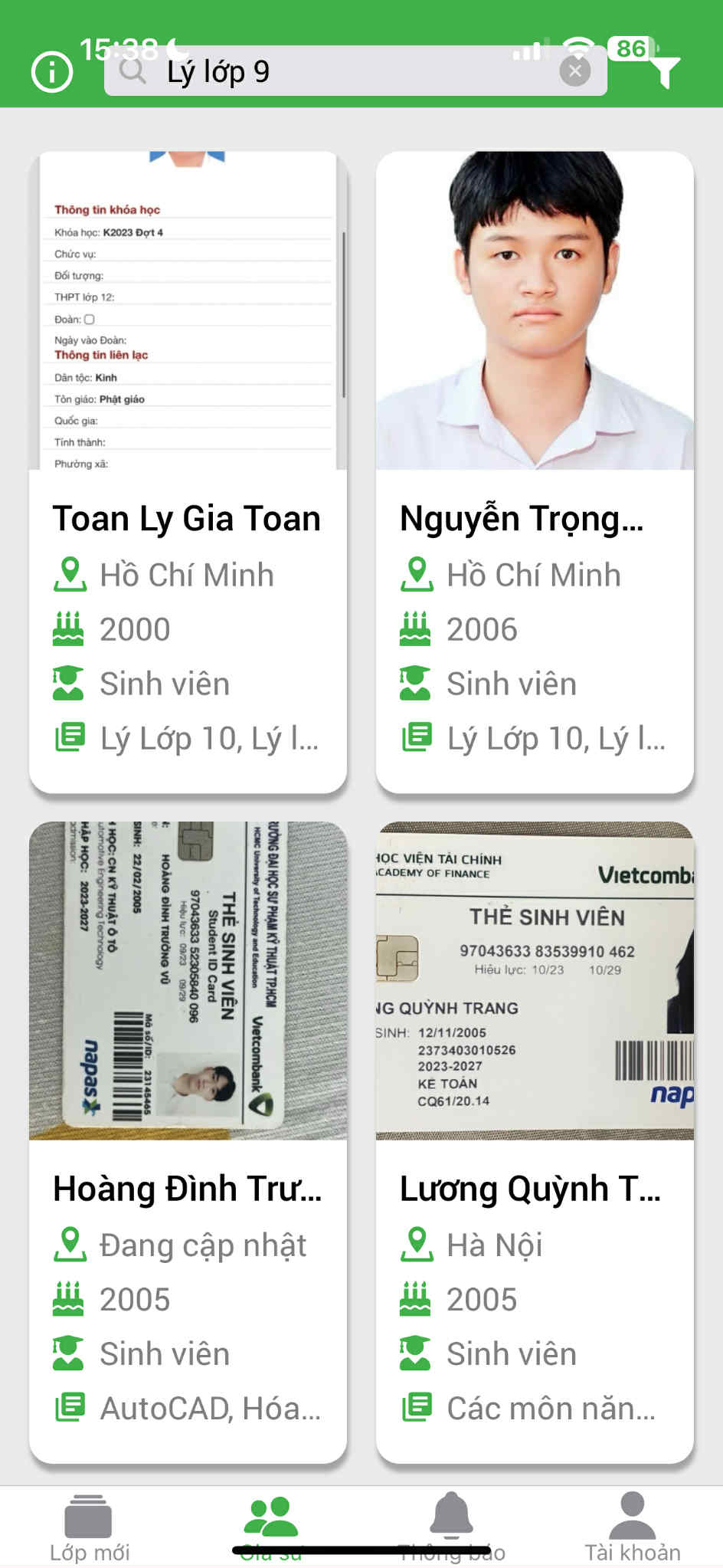723x1568 pixels.
Task: Switch to the Tài khoản tab
Action: [x=633, y=1527]
